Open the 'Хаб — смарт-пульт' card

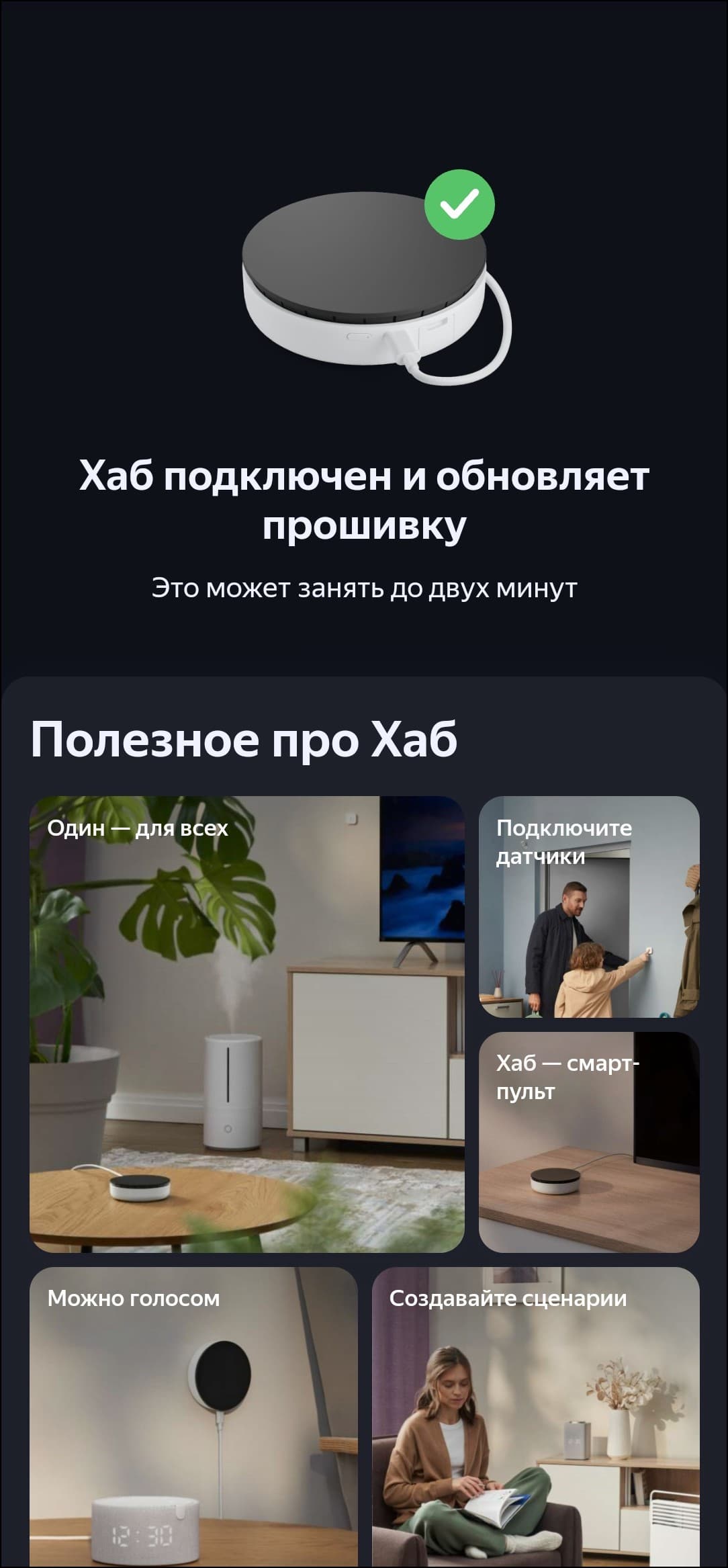click(589, 1141)
